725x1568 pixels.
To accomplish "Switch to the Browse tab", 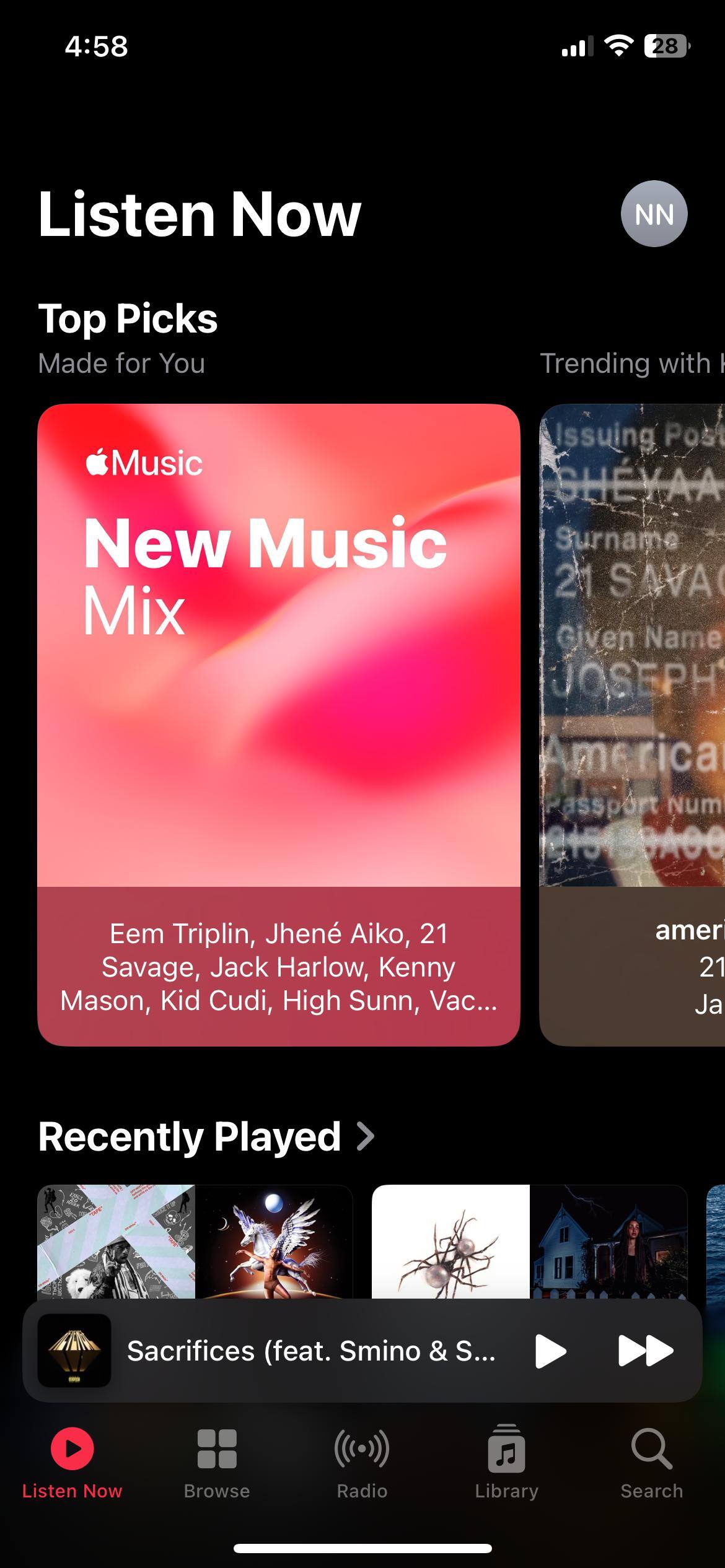I will (x=217, y=1463).
